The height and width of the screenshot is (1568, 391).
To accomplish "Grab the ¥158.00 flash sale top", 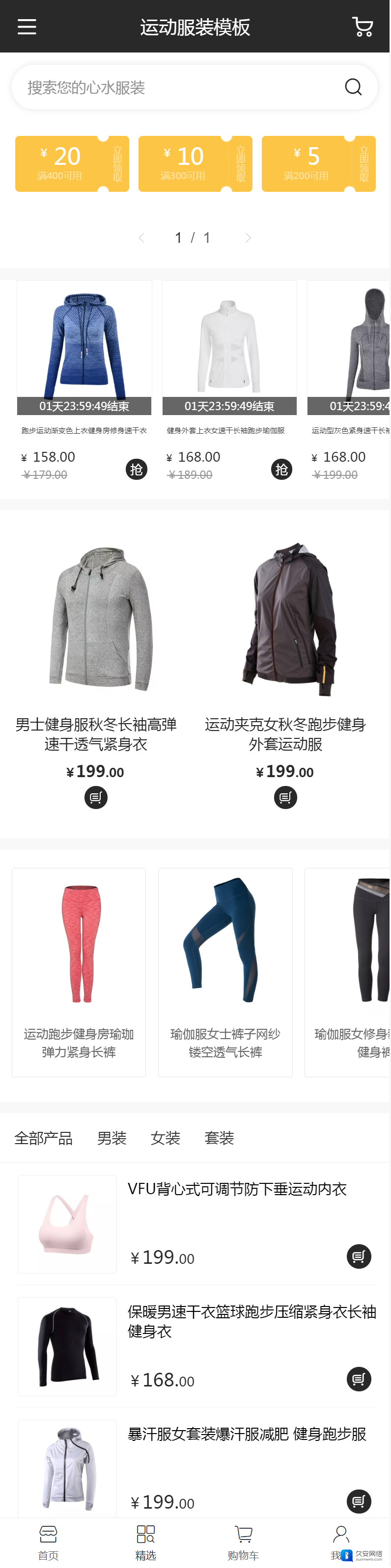I will click(137, 470).
